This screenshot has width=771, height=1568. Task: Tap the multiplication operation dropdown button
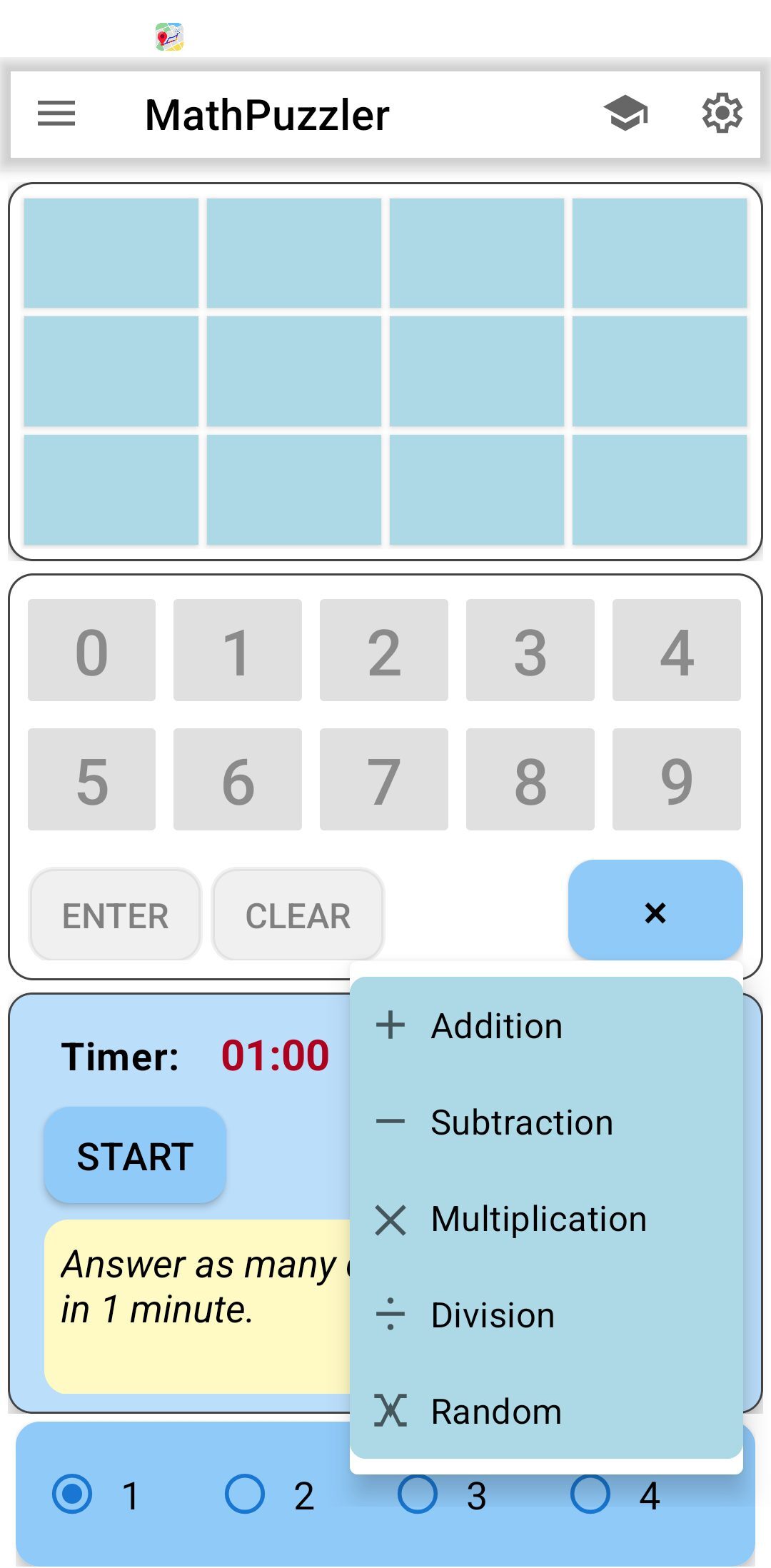pos(655,911)
